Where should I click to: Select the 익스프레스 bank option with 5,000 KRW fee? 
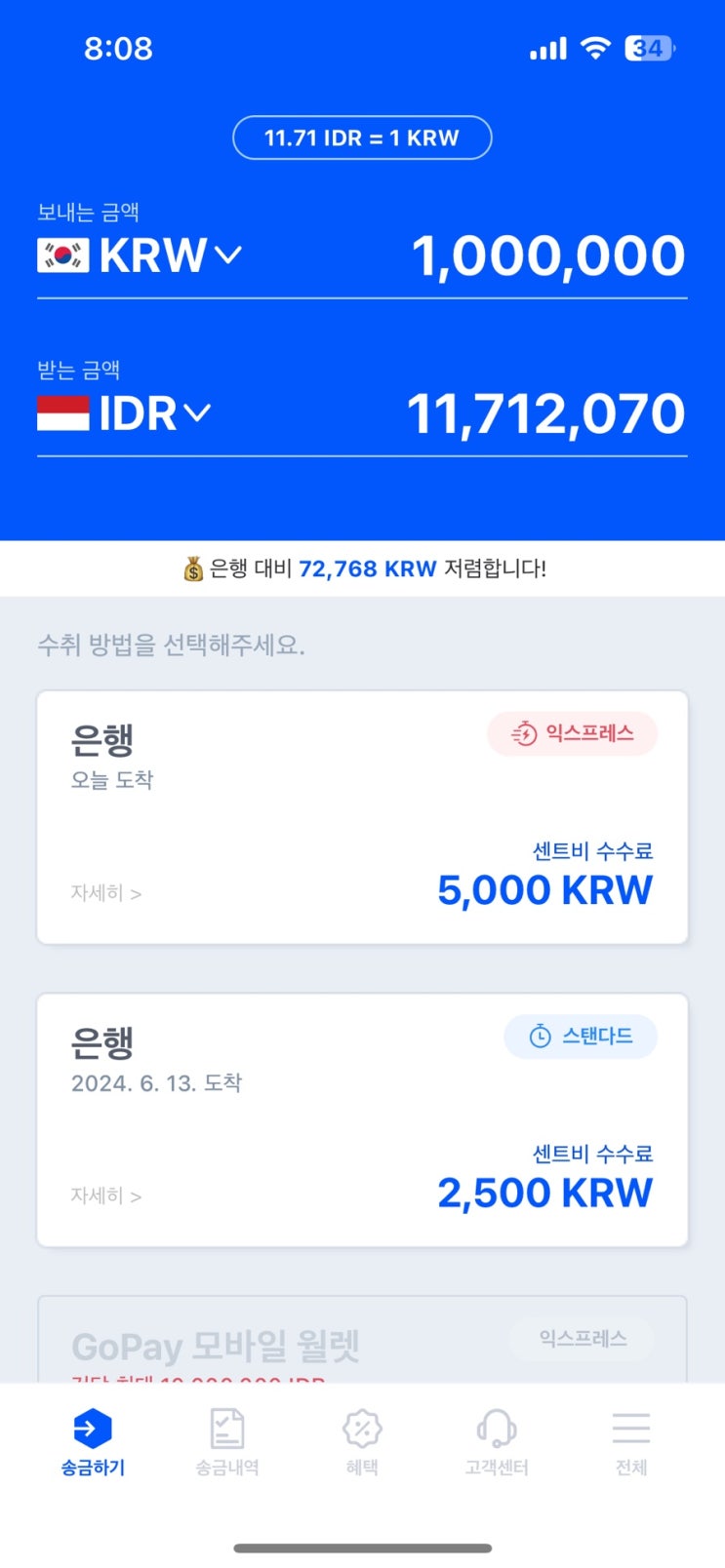tap(362, 817)
